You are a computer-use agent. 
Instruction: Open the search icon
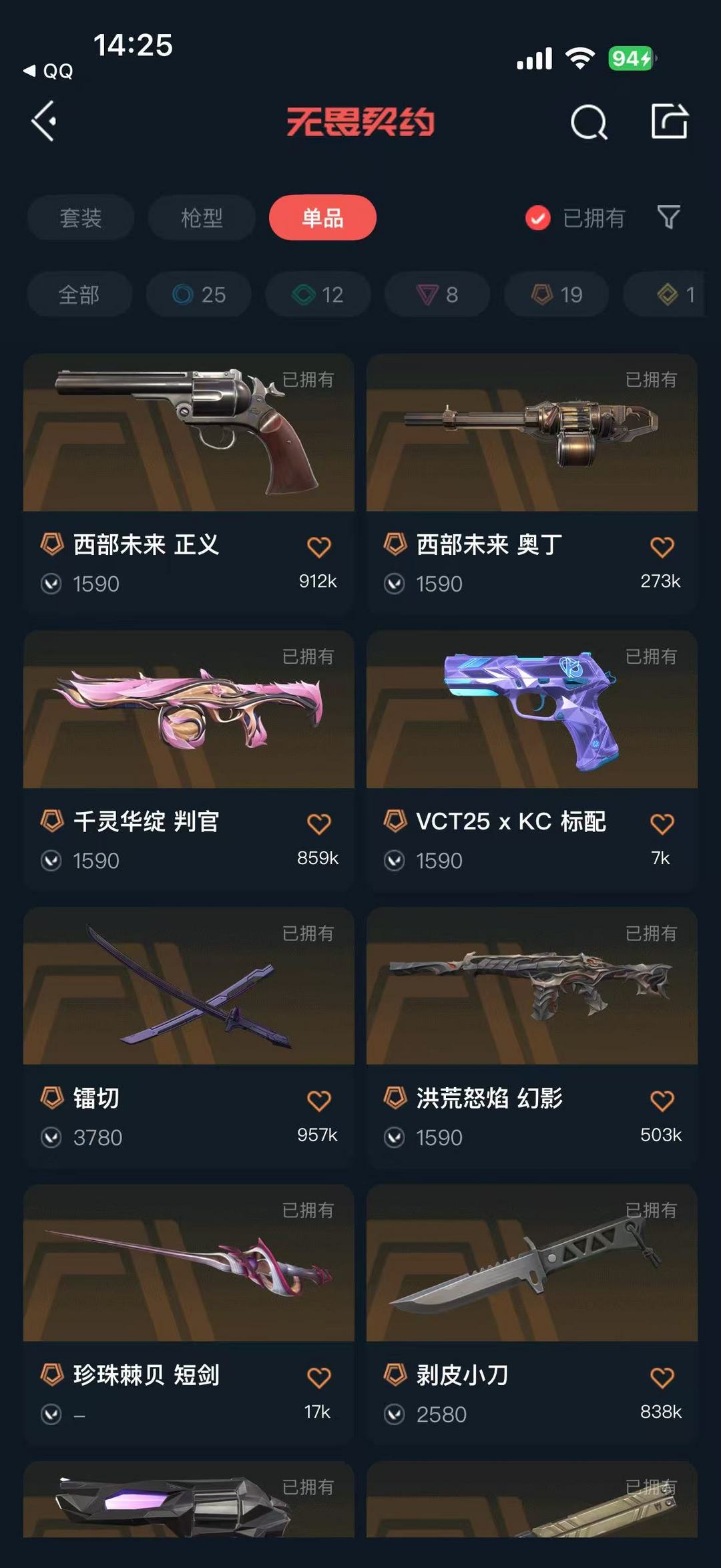click(588, 122)
